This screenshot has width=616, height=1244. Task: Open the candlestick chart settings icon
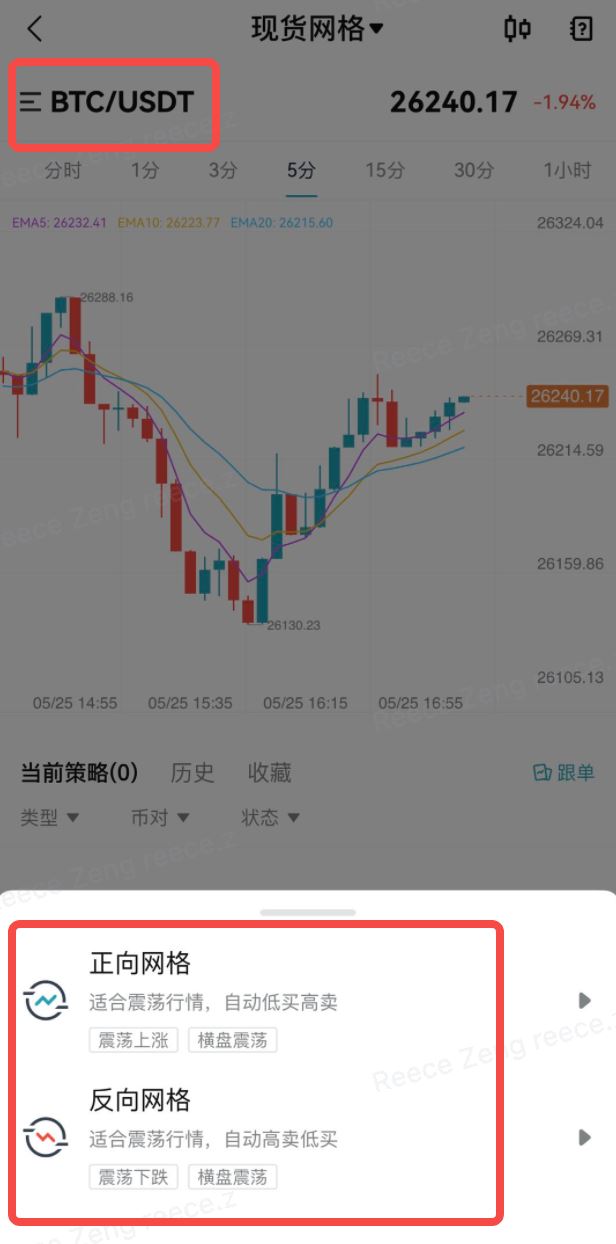pyautogui.click(x=517, y=29)
